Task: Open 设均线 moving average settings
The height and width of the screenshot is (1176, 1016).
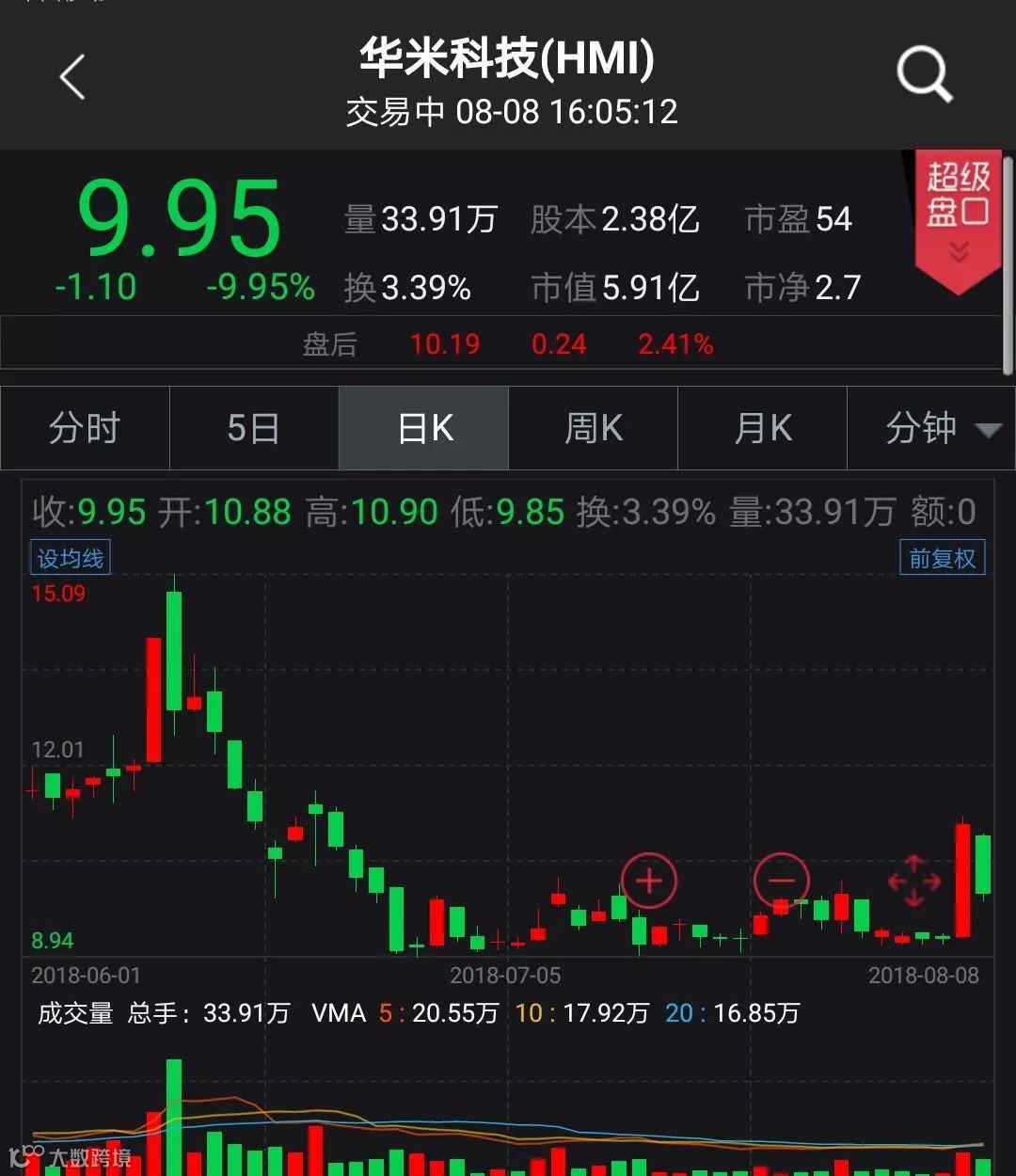Action: pyautogui.click(x=71, y=559)
